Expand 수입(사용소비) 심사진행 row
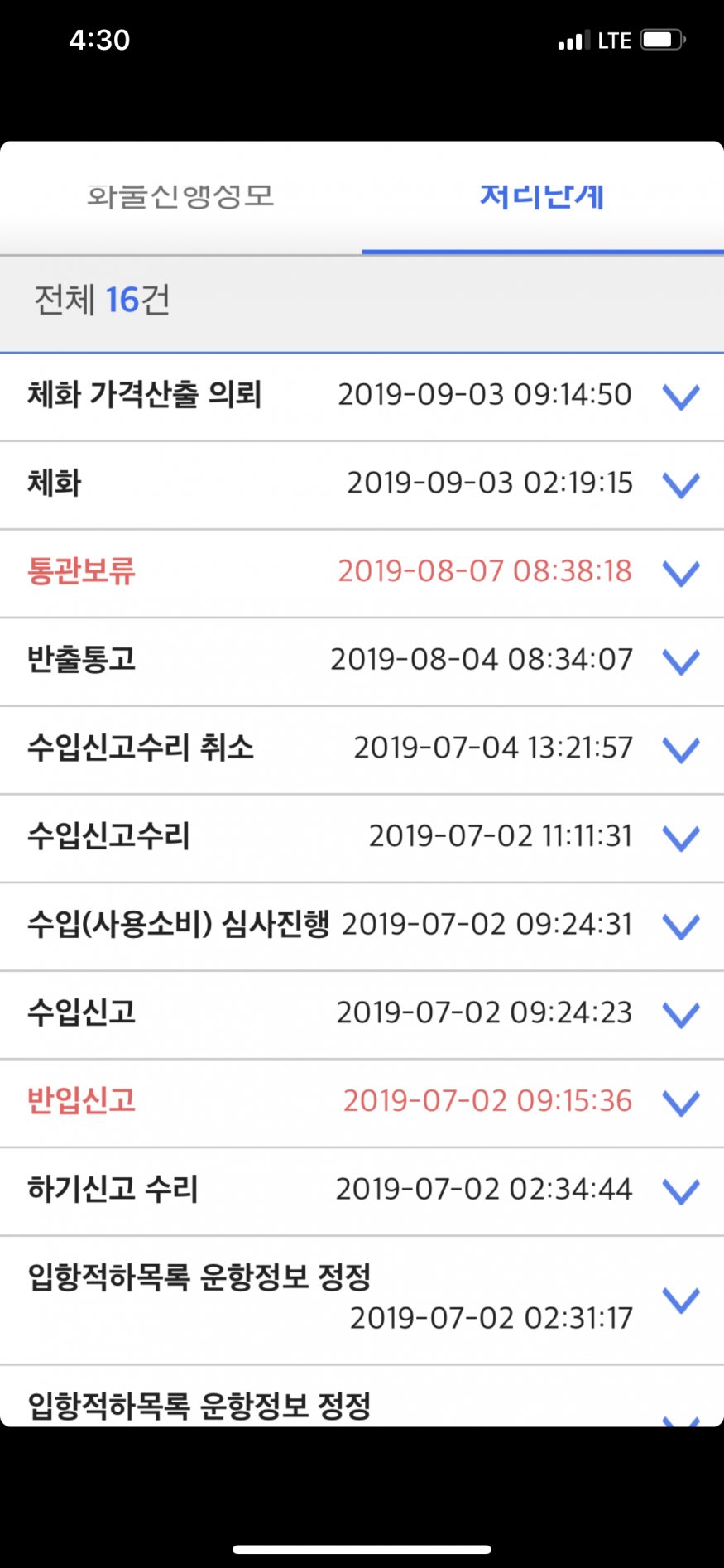The image size is (724, 1568). point(681,926)
